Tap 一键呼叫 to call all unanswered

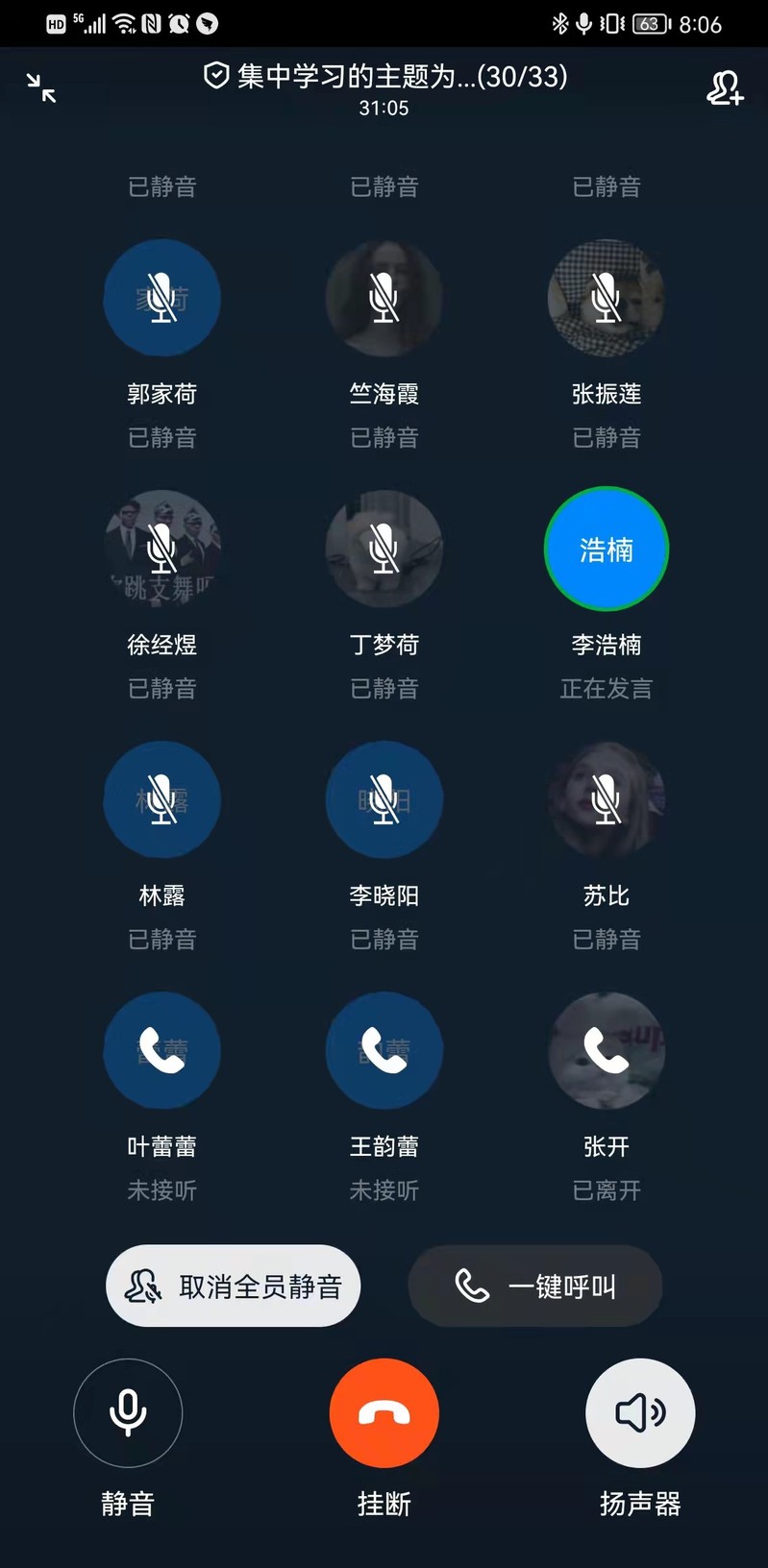[535, 1286]
